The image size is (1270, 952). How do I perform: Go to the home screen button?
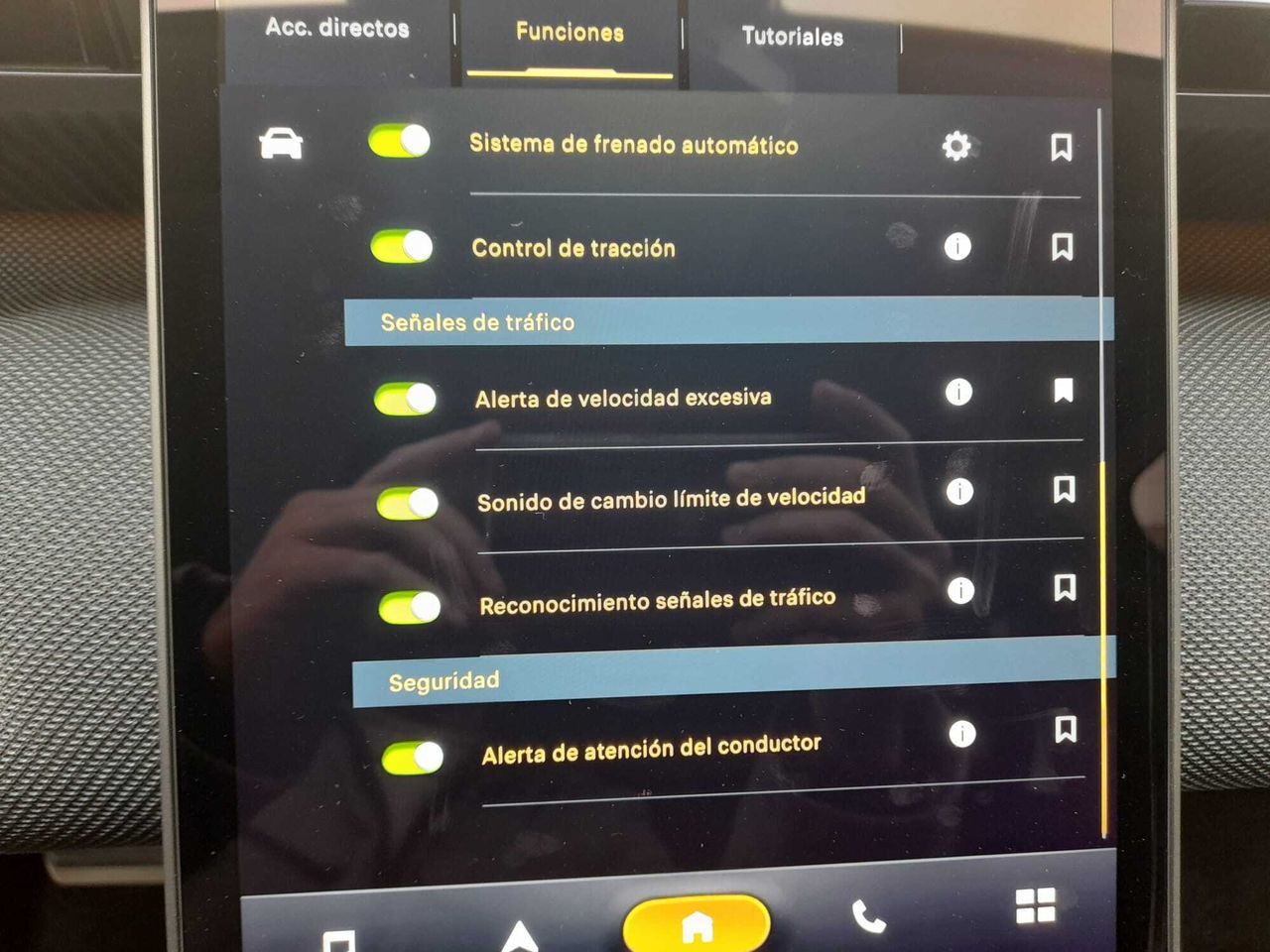point(697,926)
